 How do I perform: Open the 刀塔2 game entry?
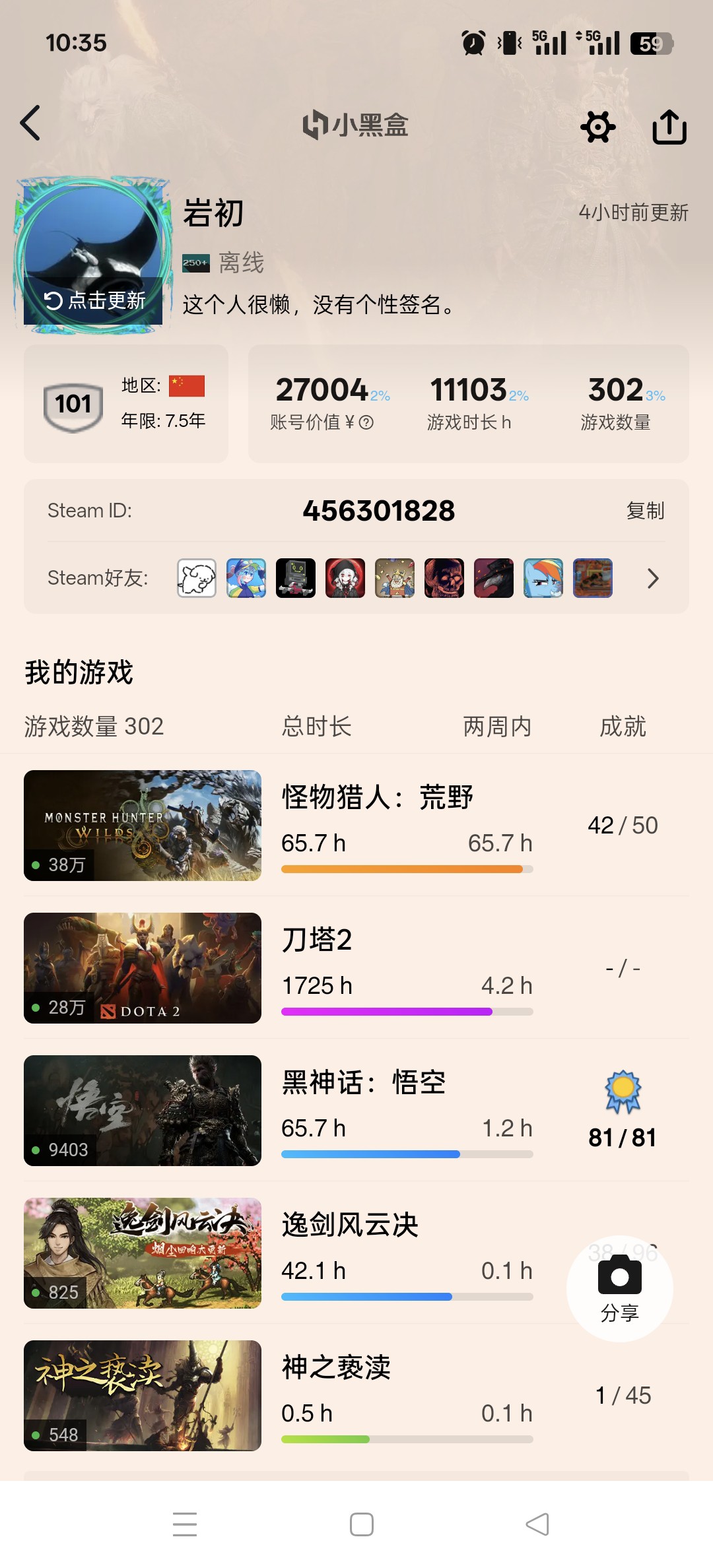356,968
